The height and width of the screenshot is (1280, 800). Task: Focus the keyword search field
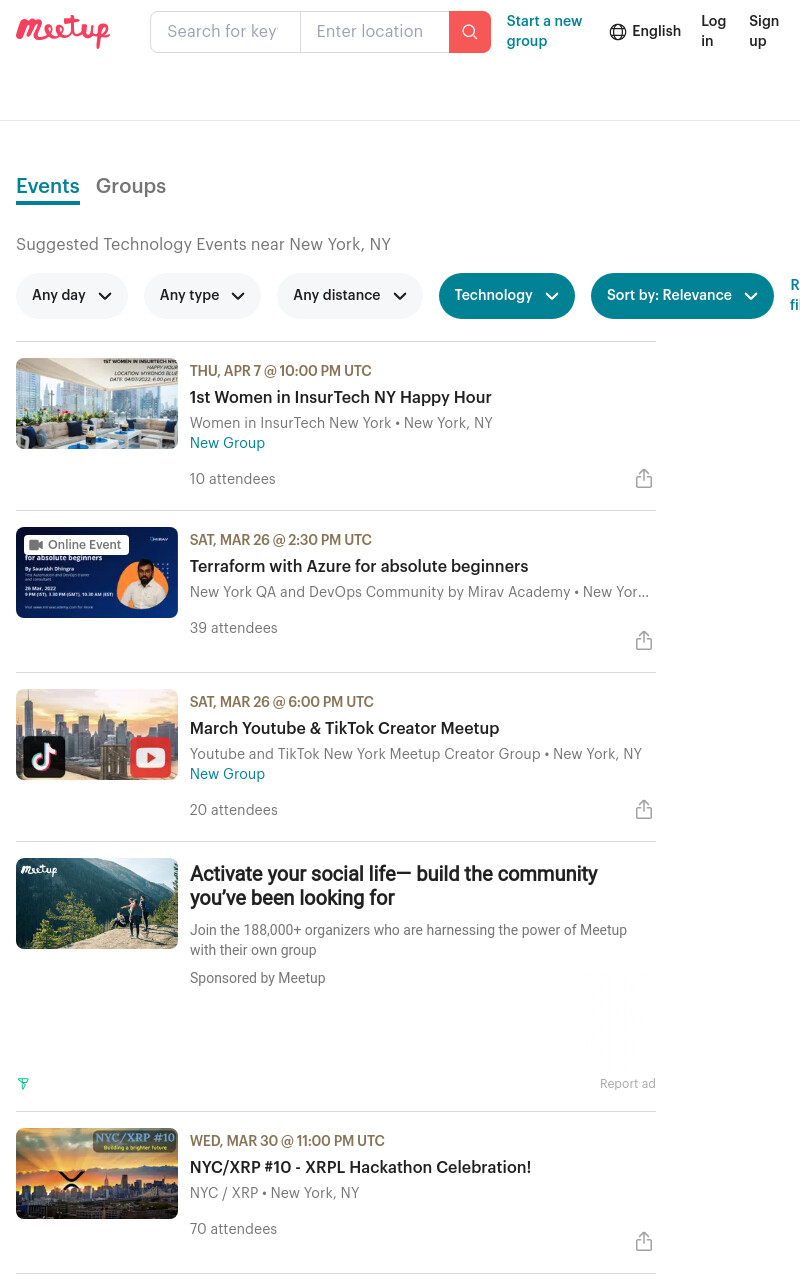[x=225, y=32]
